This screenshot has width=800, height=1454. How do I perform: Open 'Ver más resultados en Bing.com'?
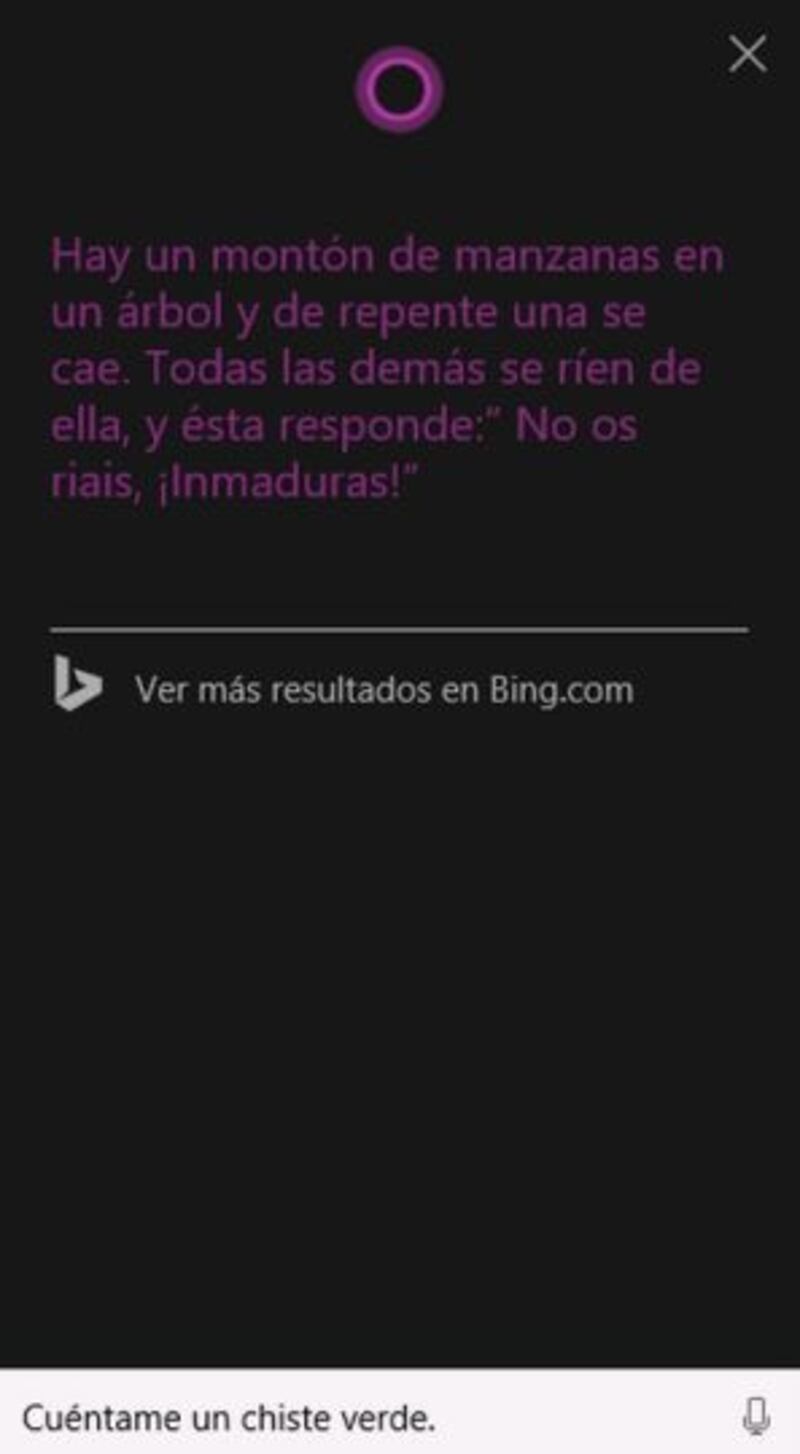click(x=384, y=690)
